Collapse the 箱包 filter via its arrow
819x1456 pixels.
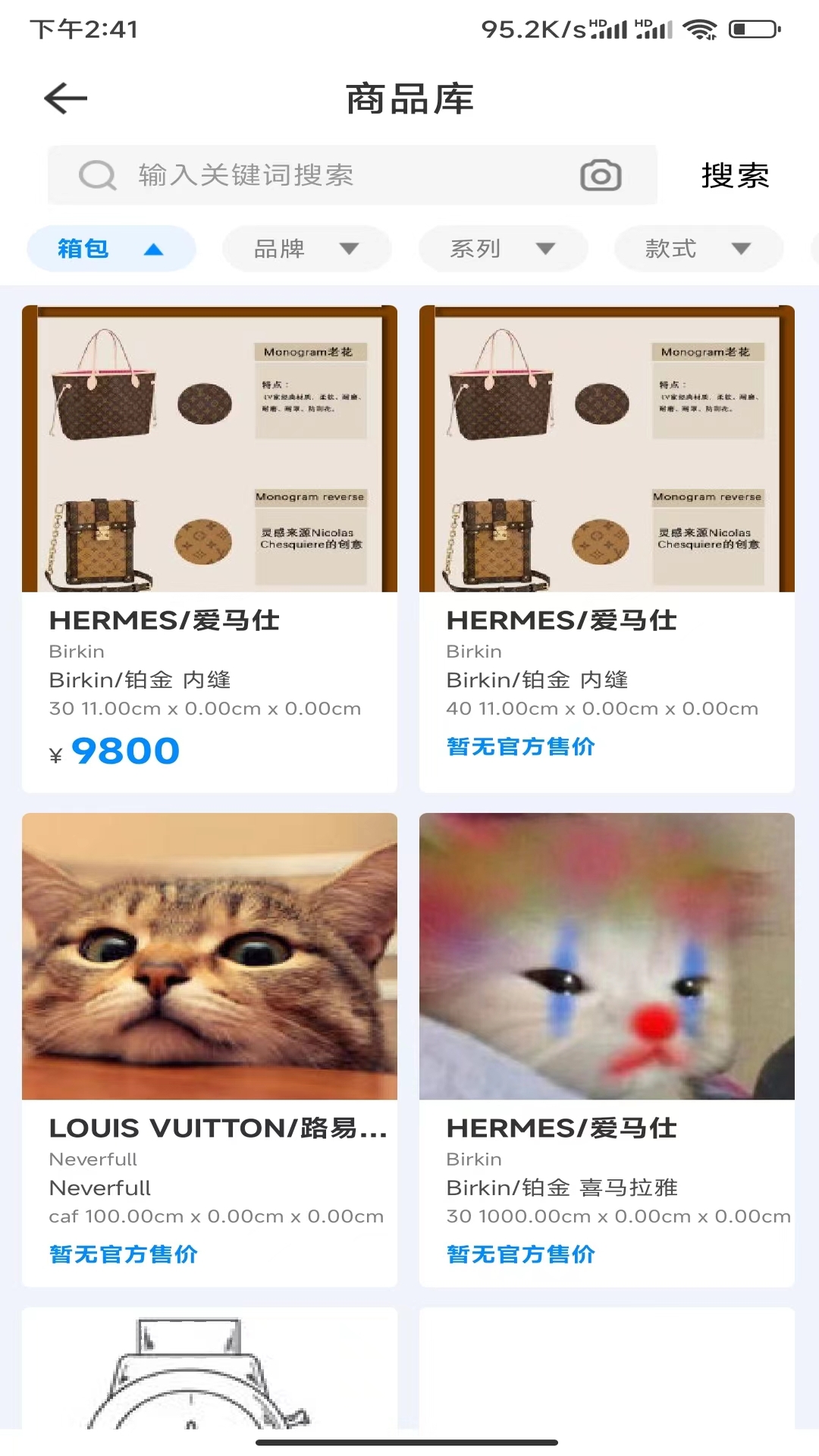tap(154, 249)
